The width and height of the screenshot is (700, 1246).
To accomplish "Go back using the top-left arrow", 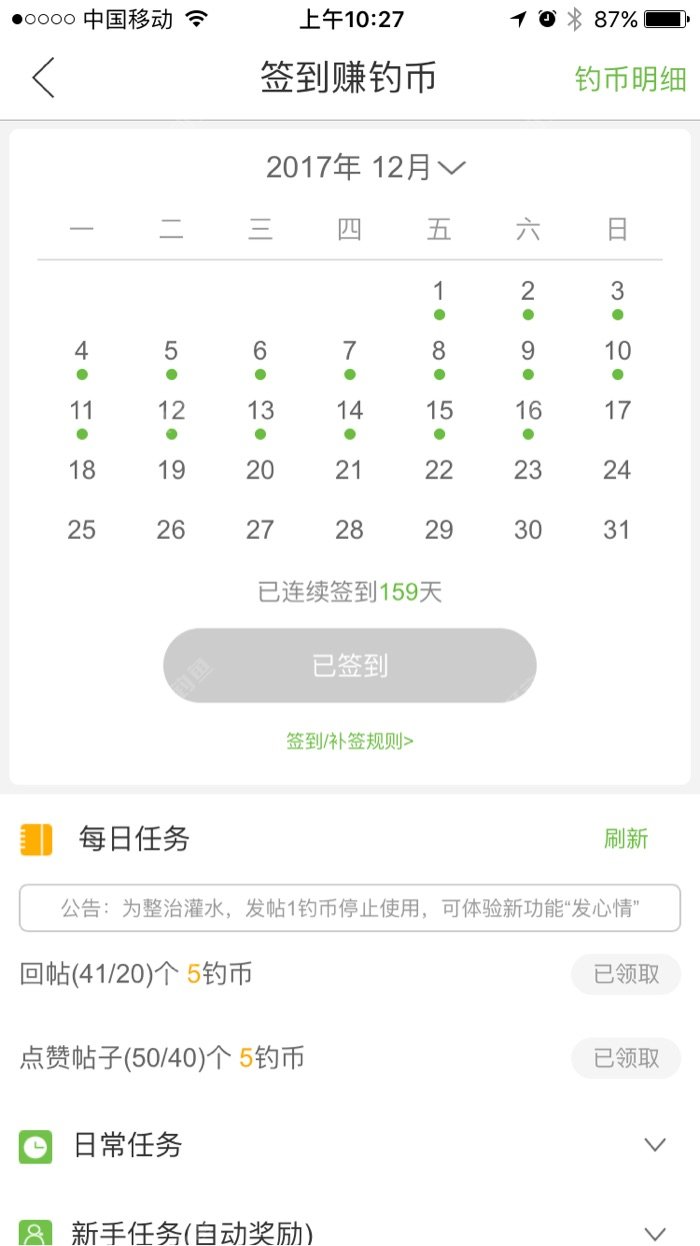I will (x=43, y=78).
